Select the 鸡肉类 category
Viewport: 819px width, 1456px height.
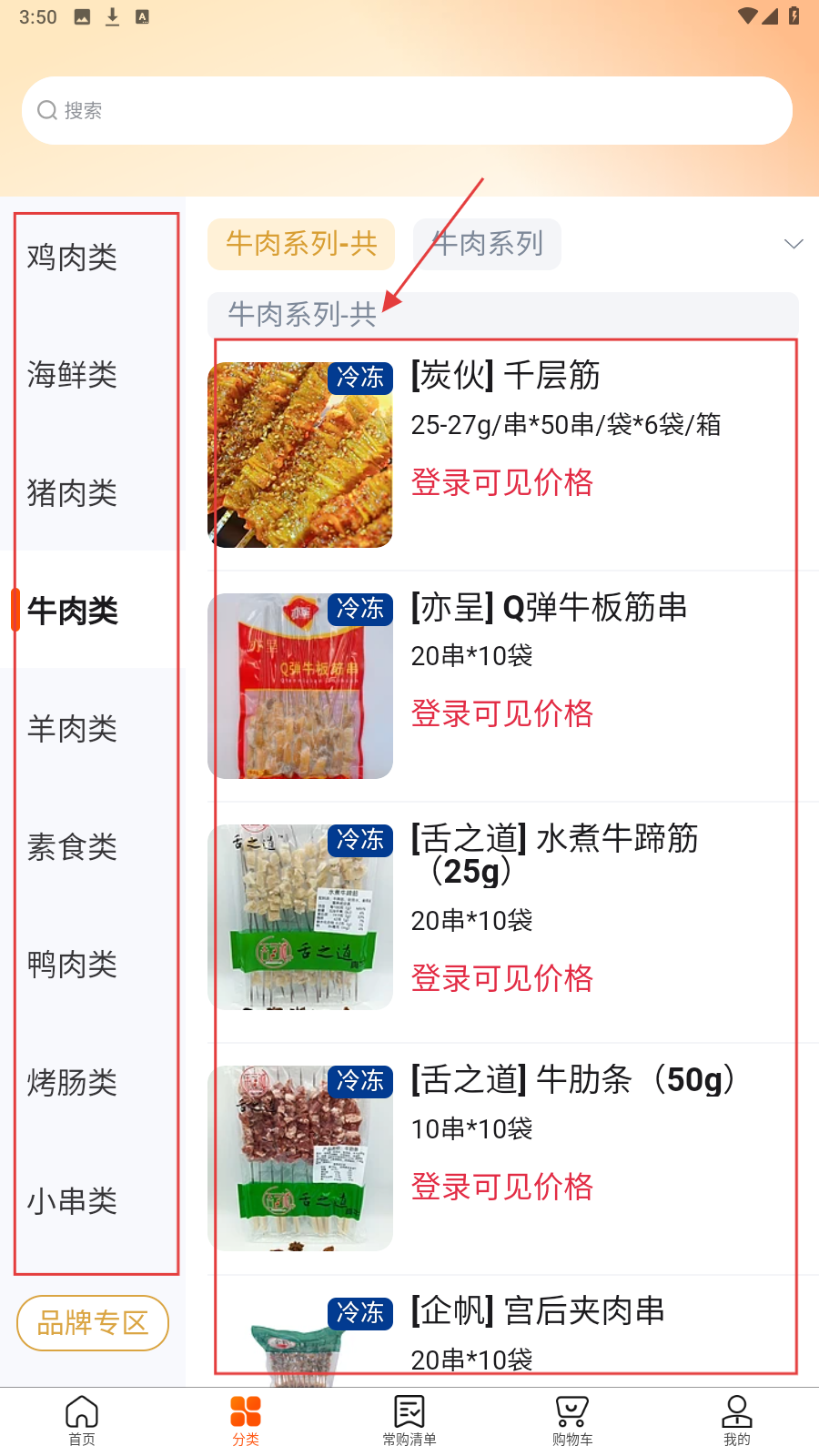73,258
